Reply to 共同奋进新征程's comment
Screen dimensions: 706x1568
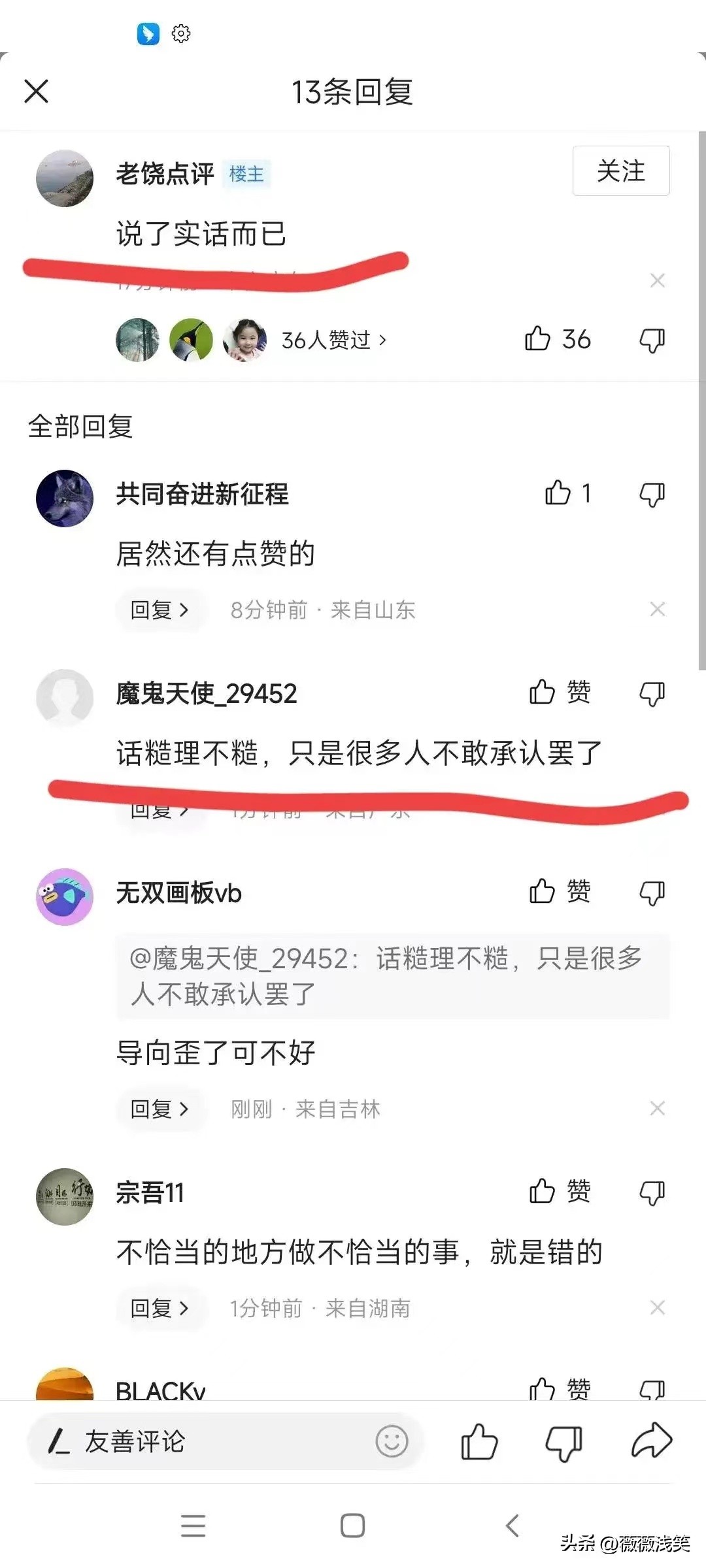(x=160, y=610)
